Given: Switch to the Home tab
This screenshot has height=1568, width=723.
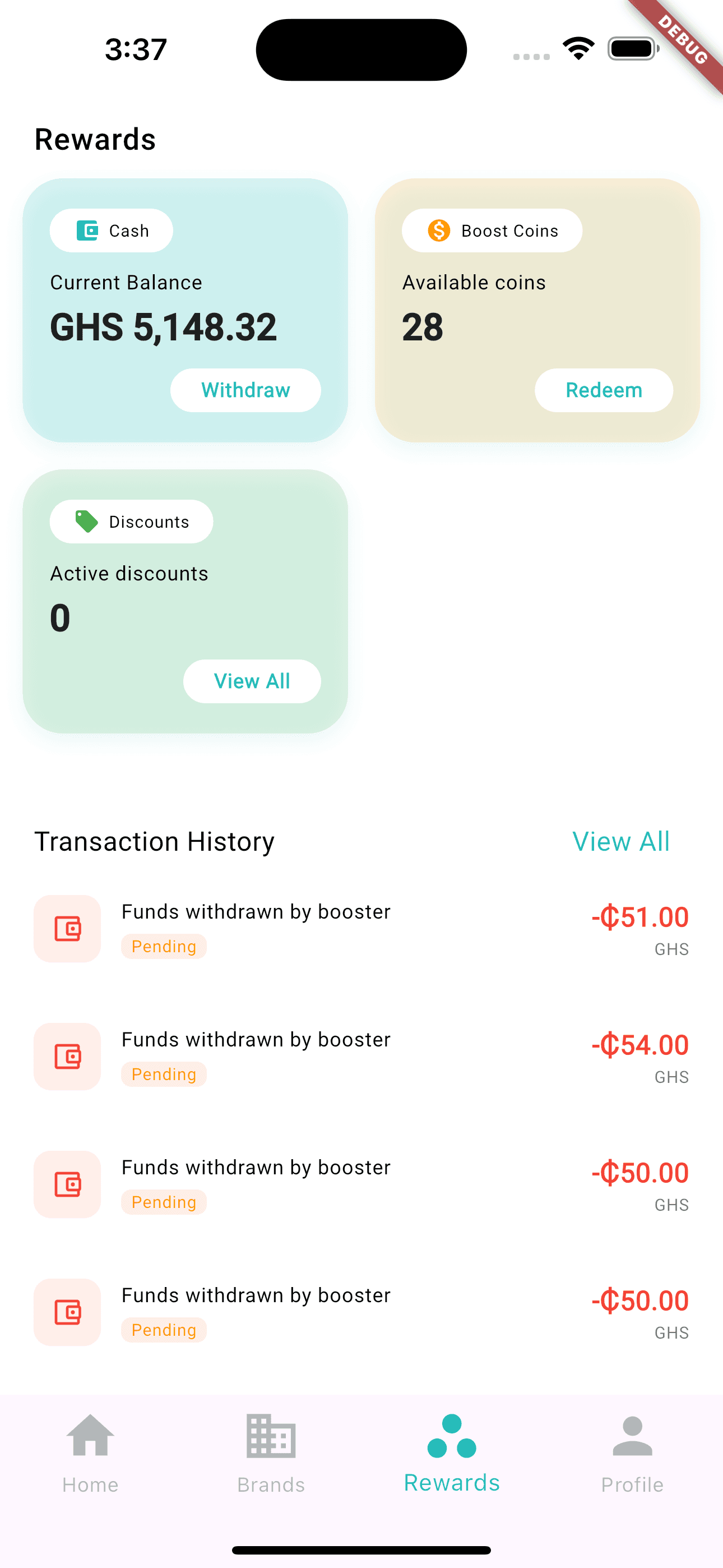Looking at the screenshot, I should click(x=90, y=1461).
